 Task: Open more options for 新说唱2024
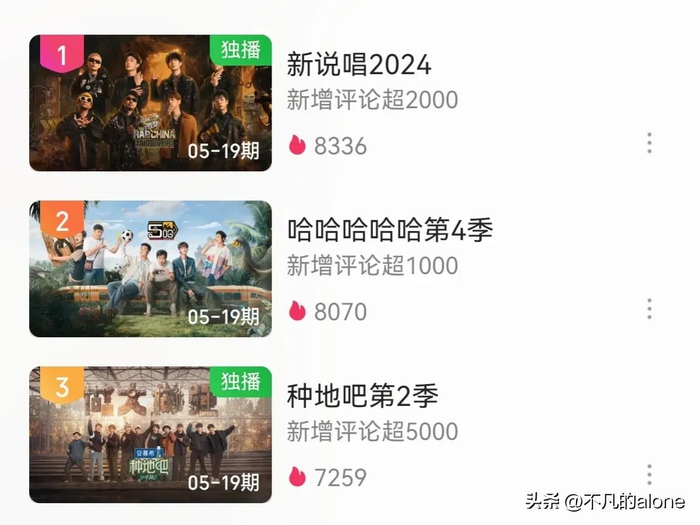[649, 143]
